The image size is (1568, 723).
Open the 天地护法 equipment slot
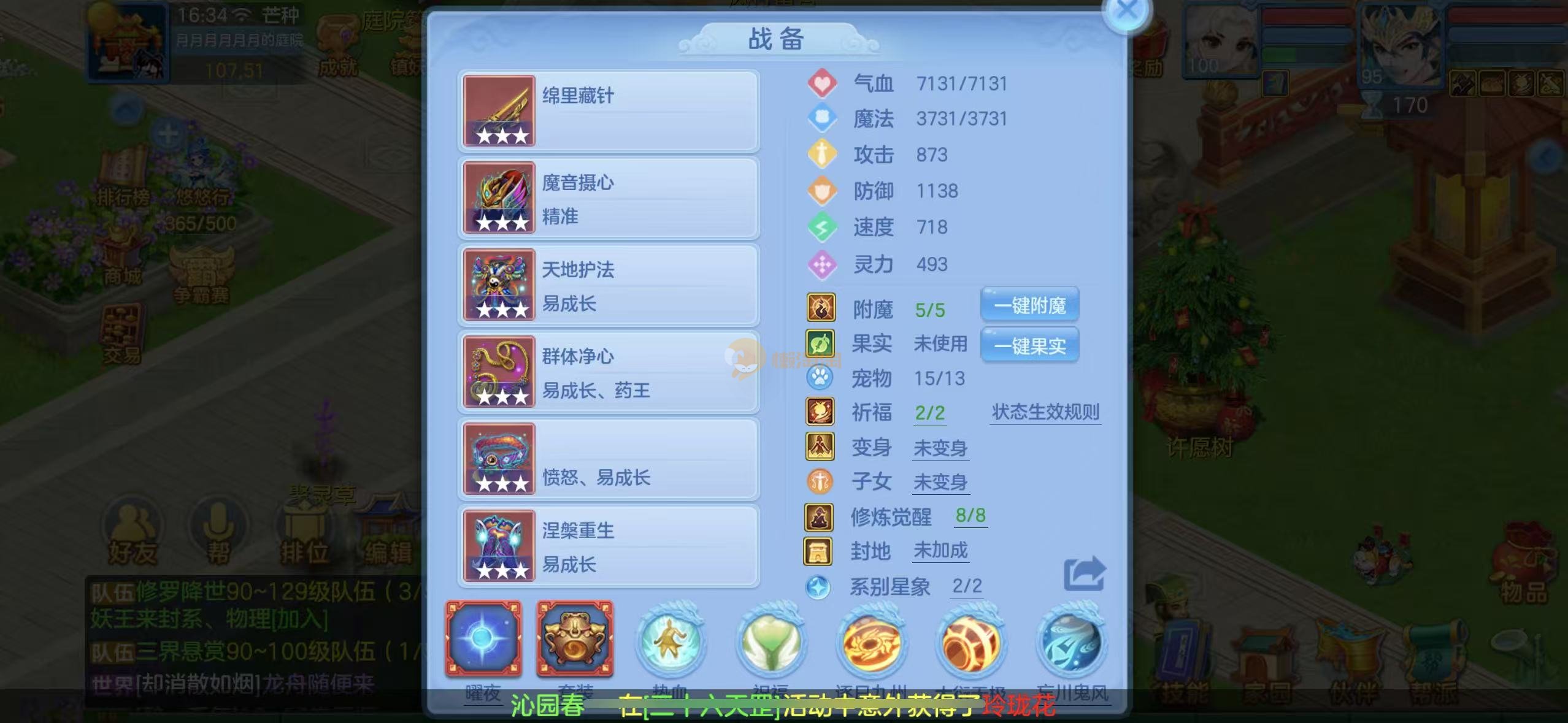coord(609,285)
